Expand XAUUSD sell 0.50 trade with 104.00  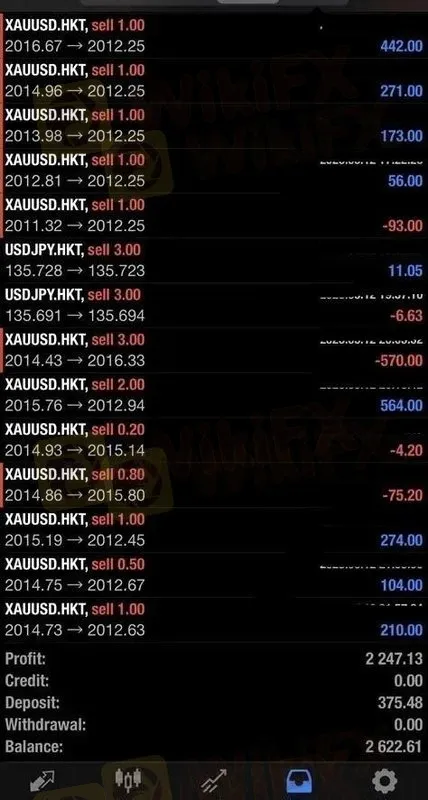coord(214,574)
